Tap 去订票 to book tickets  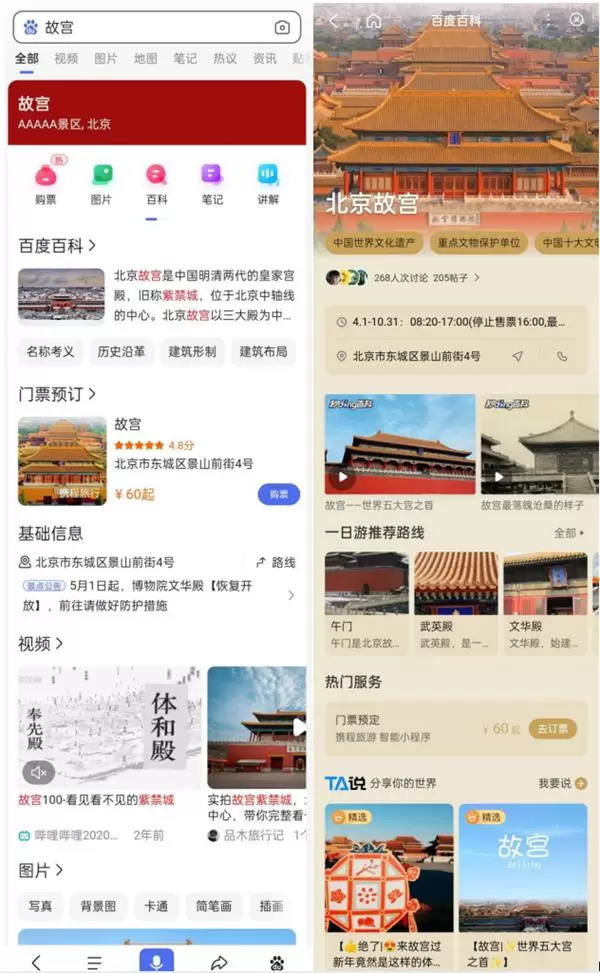553,728
